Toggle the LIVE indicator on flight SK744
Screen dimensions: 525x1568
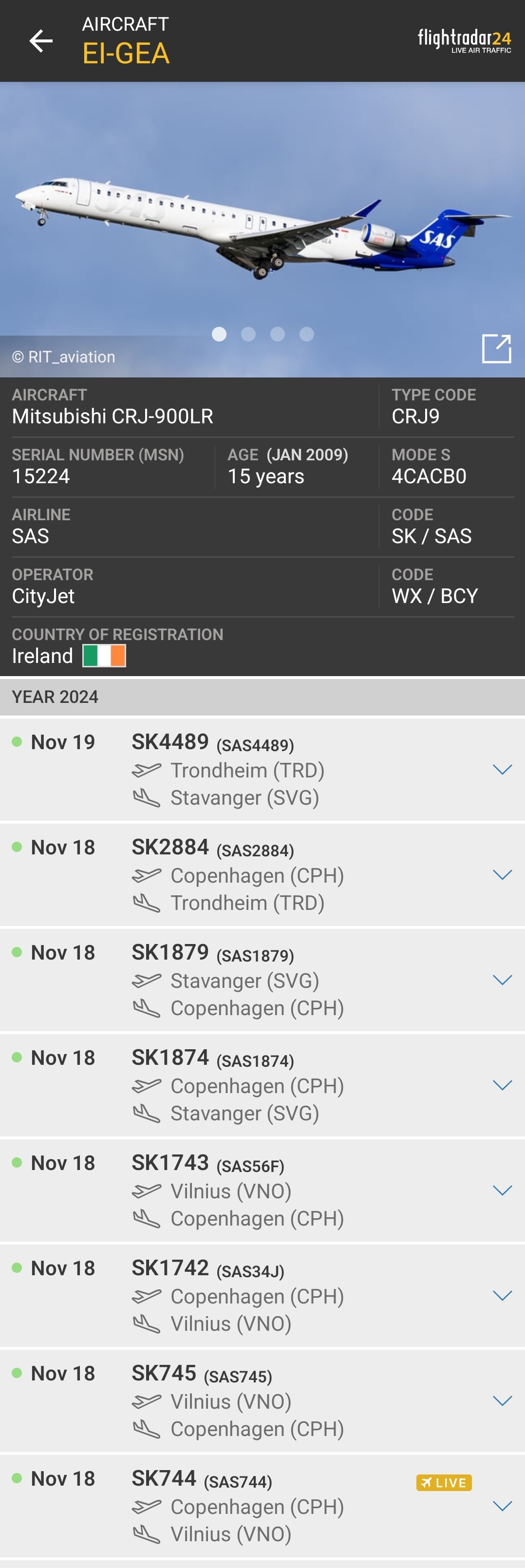[x=444, y=1482]
